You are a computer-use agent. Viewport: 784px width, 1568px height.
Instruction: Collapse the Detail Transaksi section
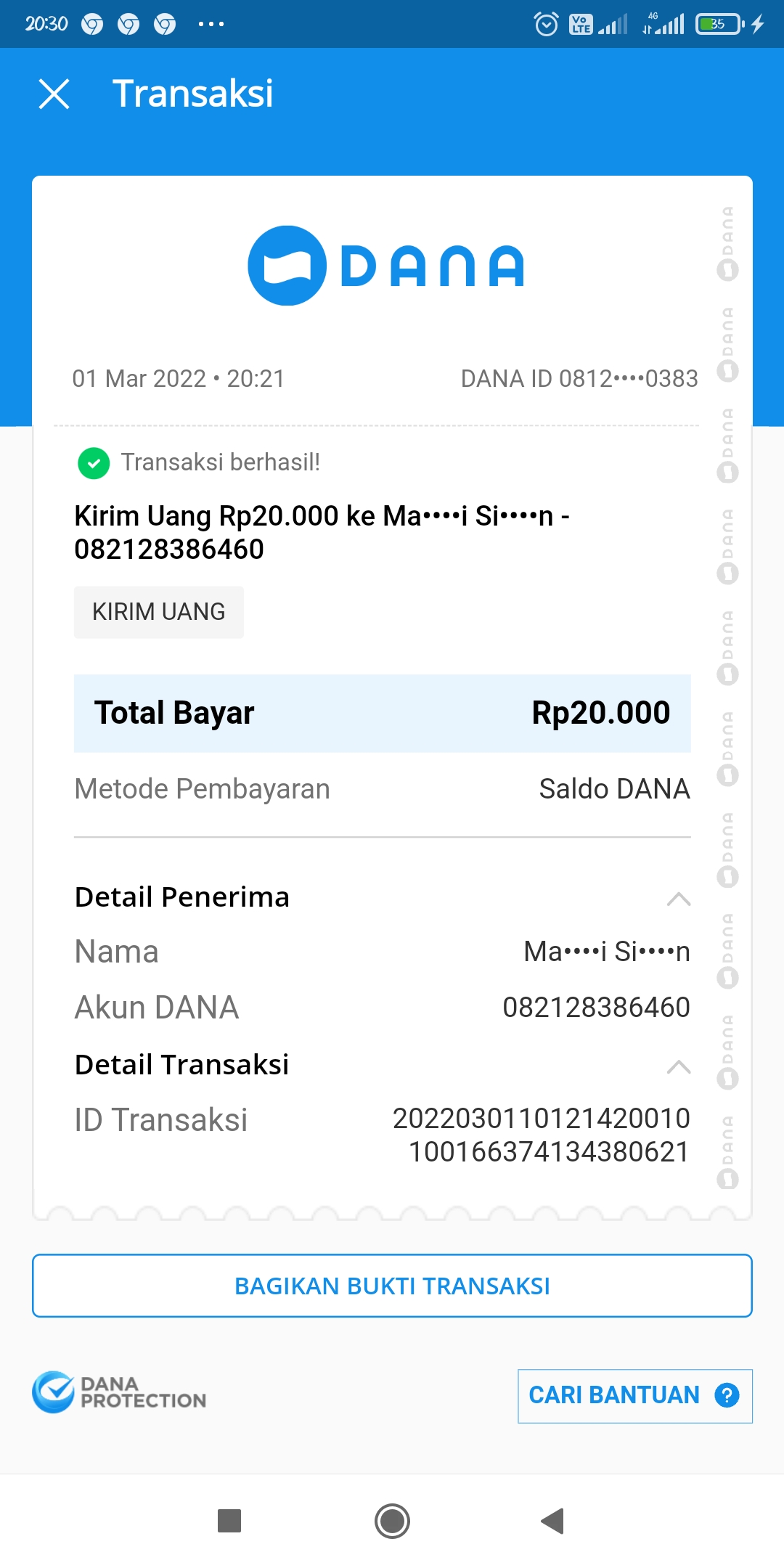[x=678, y=1067]
